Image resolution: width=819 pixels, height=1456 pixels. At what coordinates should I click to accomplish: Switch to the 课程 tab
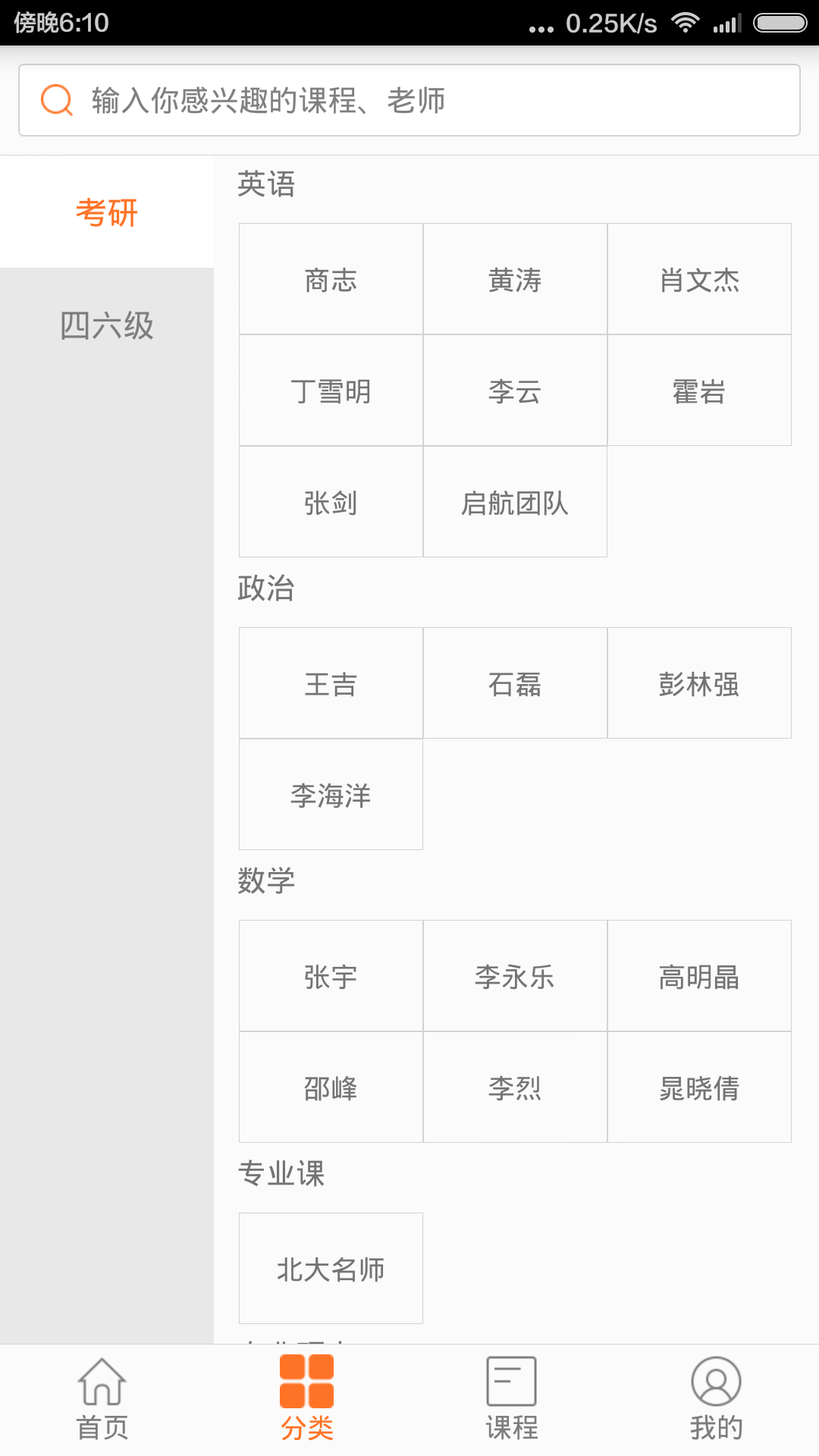(512, 1400)
